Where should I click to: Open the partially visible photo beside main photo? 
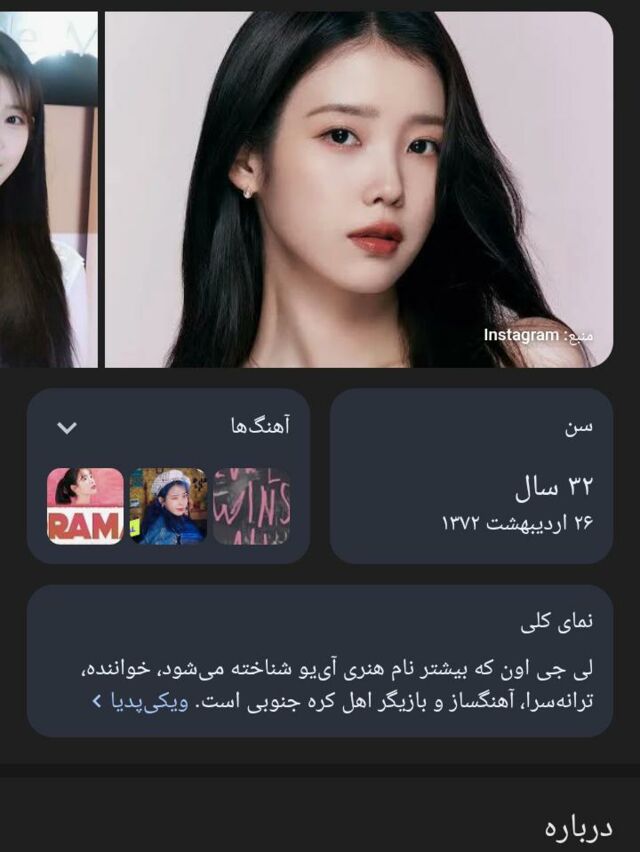[48, 190]
